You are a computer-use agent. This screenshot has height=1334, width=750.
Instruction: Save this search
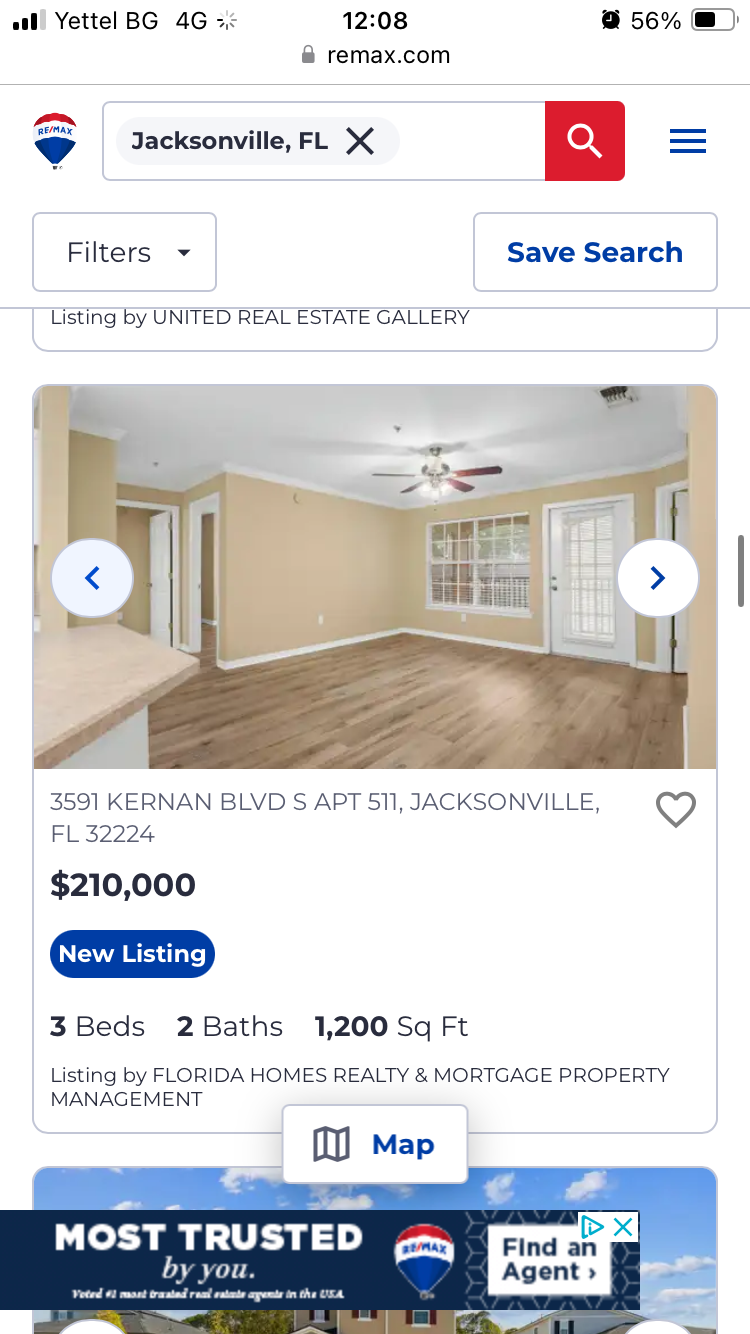click(595, 252)
